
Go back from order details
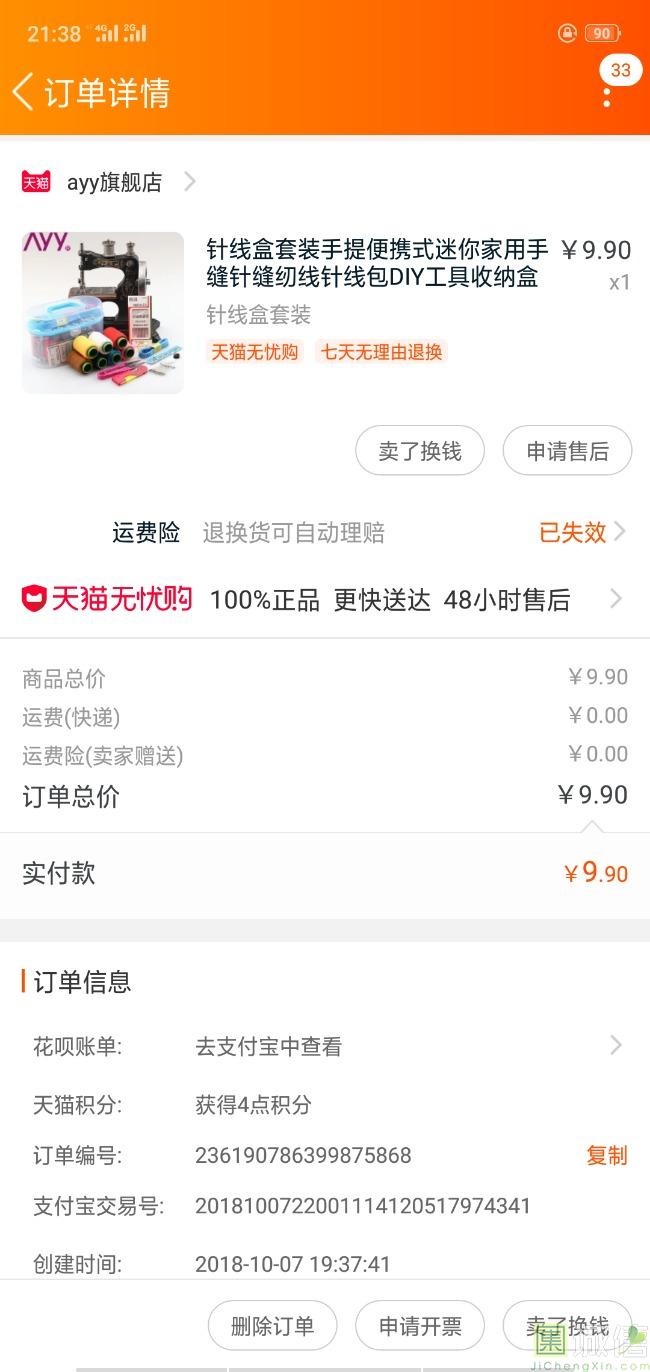pos(24,92)
